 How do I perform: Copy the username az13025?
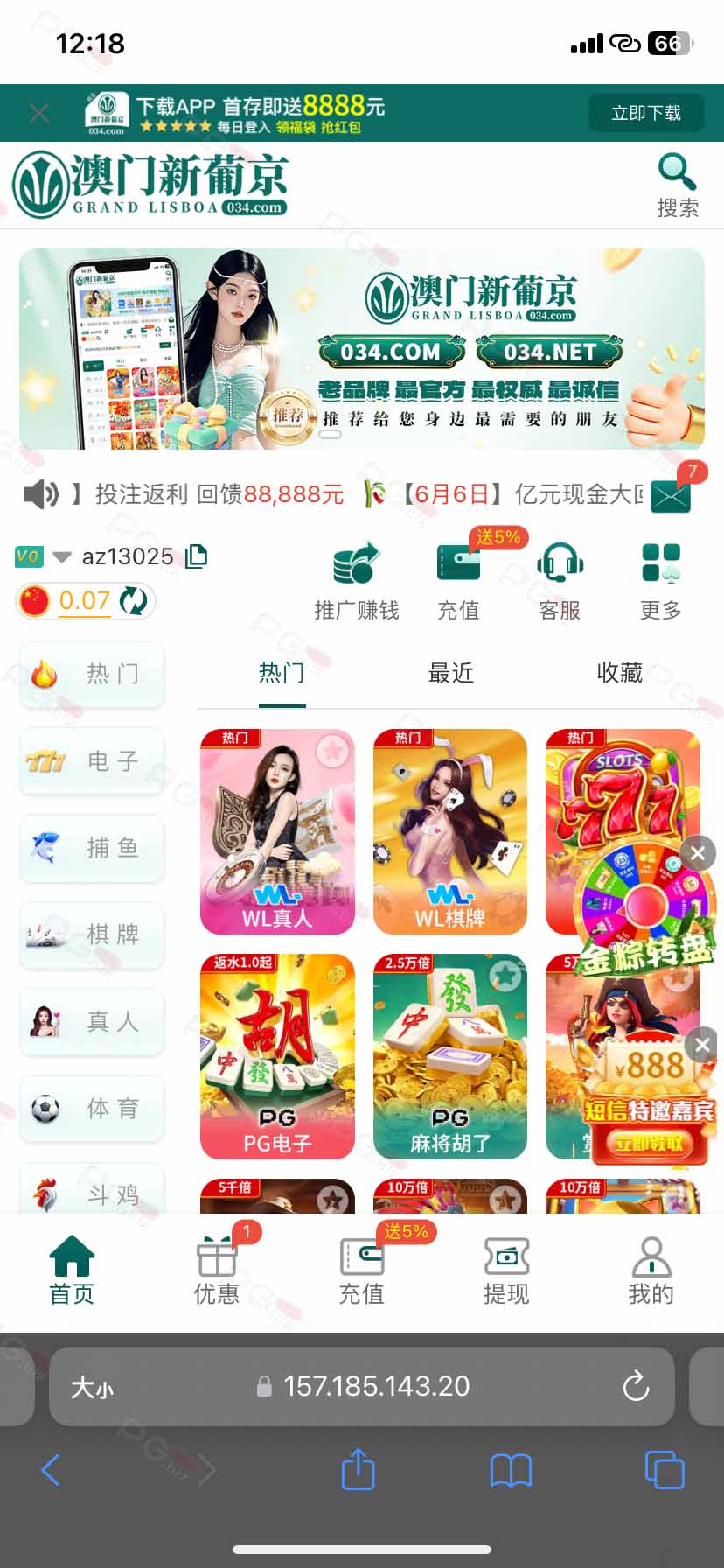(197, 556)
